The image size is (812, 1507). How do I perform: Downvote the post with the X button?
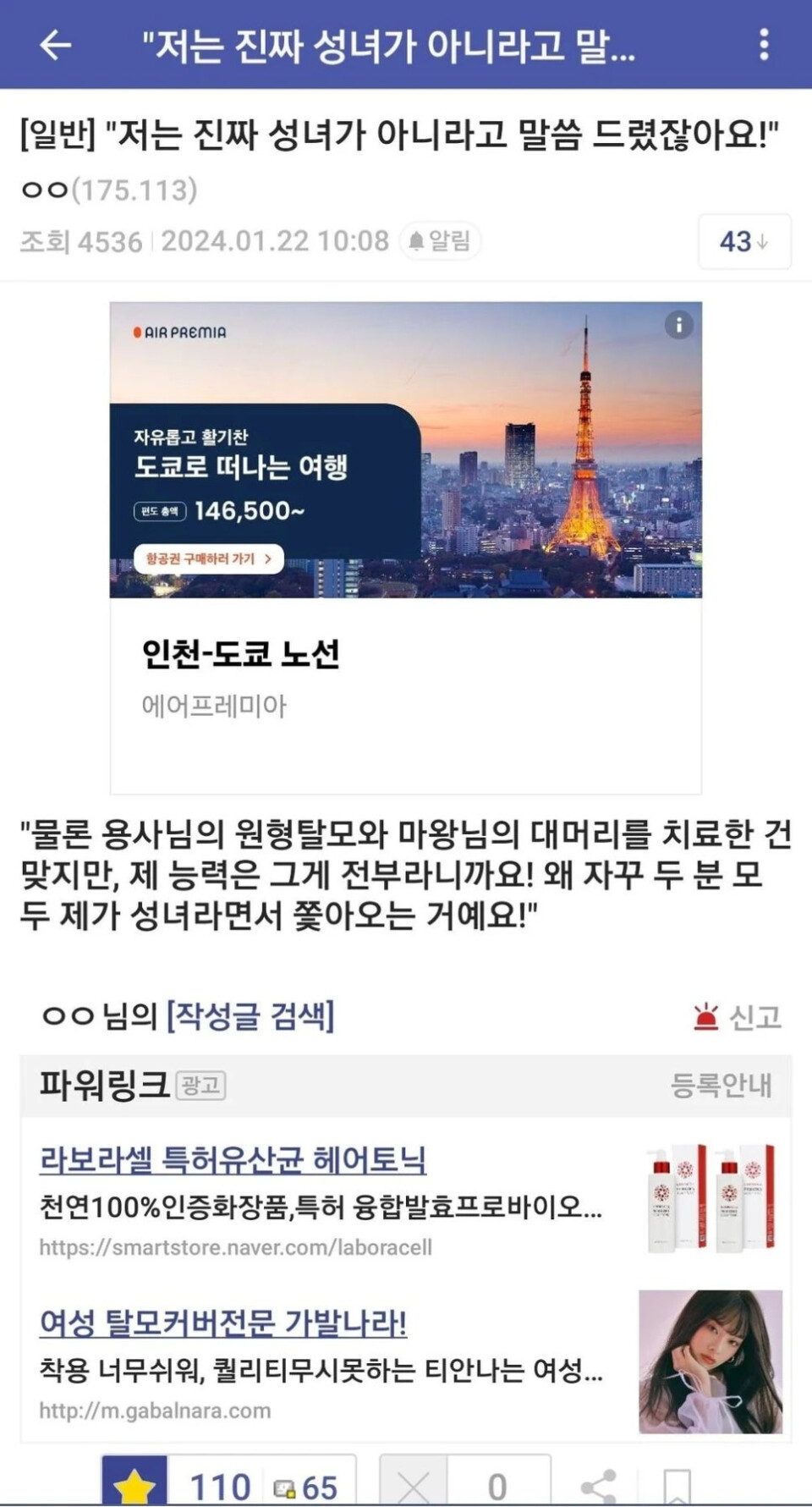pyautogui.click(x=414, y=1485)
